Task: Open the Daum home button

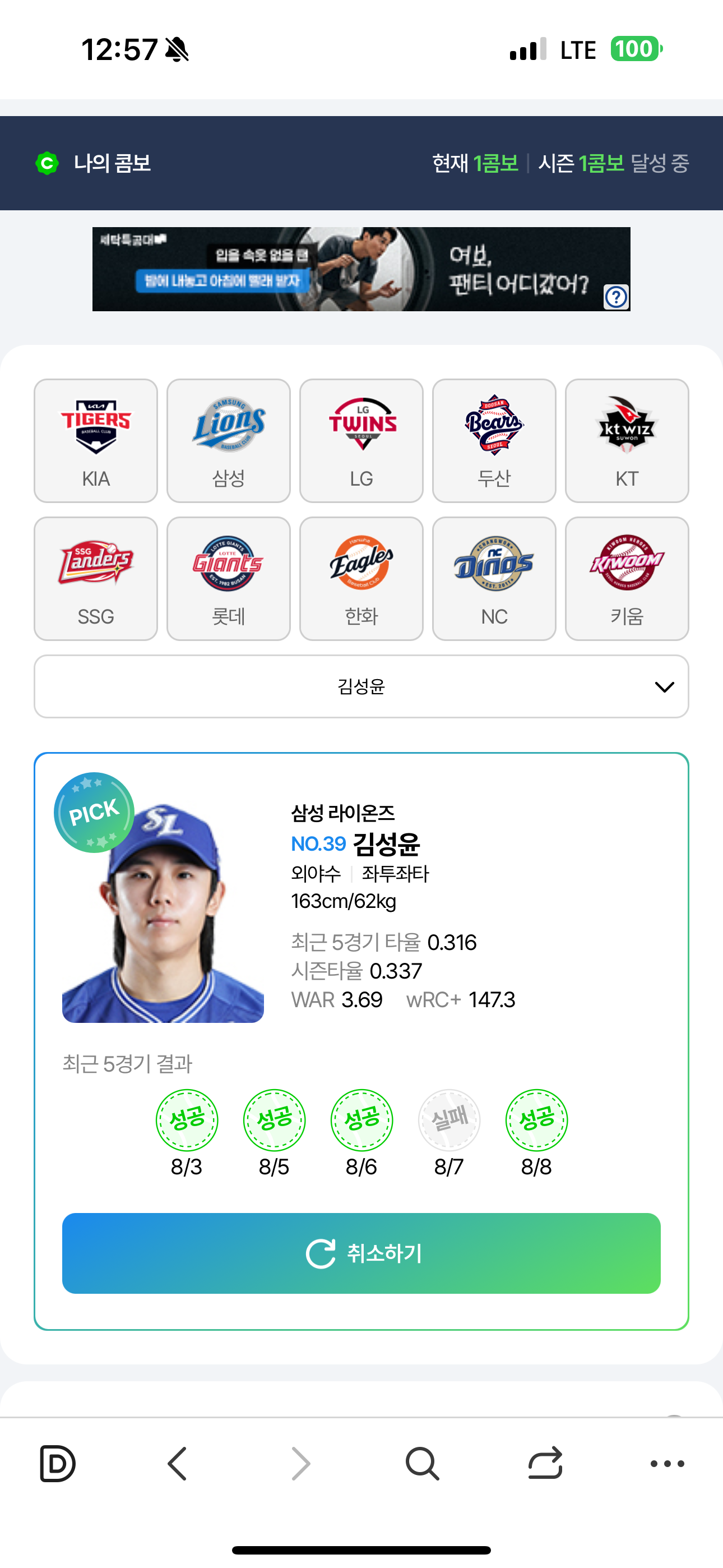Action: point(57,1463)
